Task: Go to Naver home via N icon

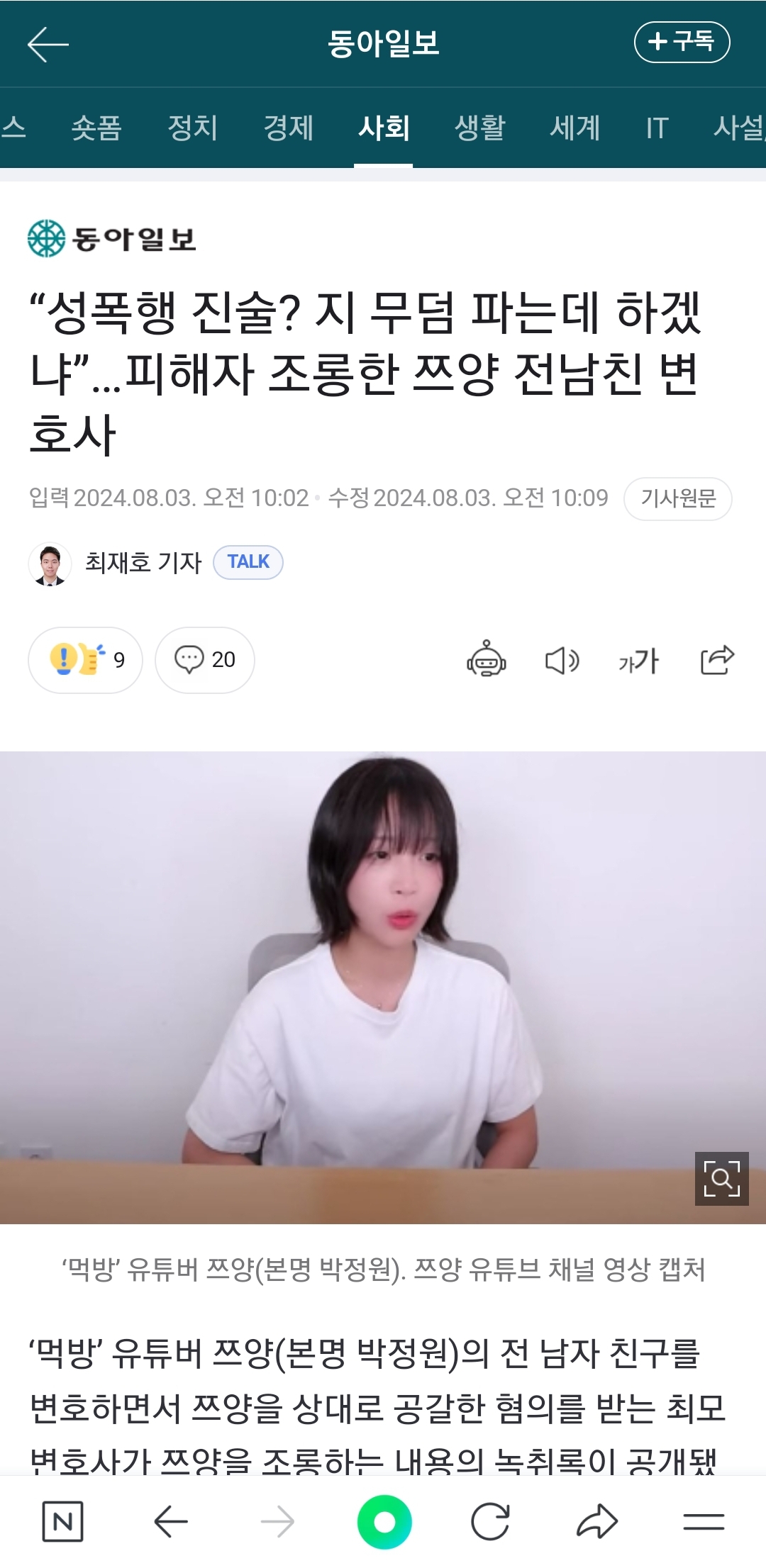Action: click(63, 1521)
